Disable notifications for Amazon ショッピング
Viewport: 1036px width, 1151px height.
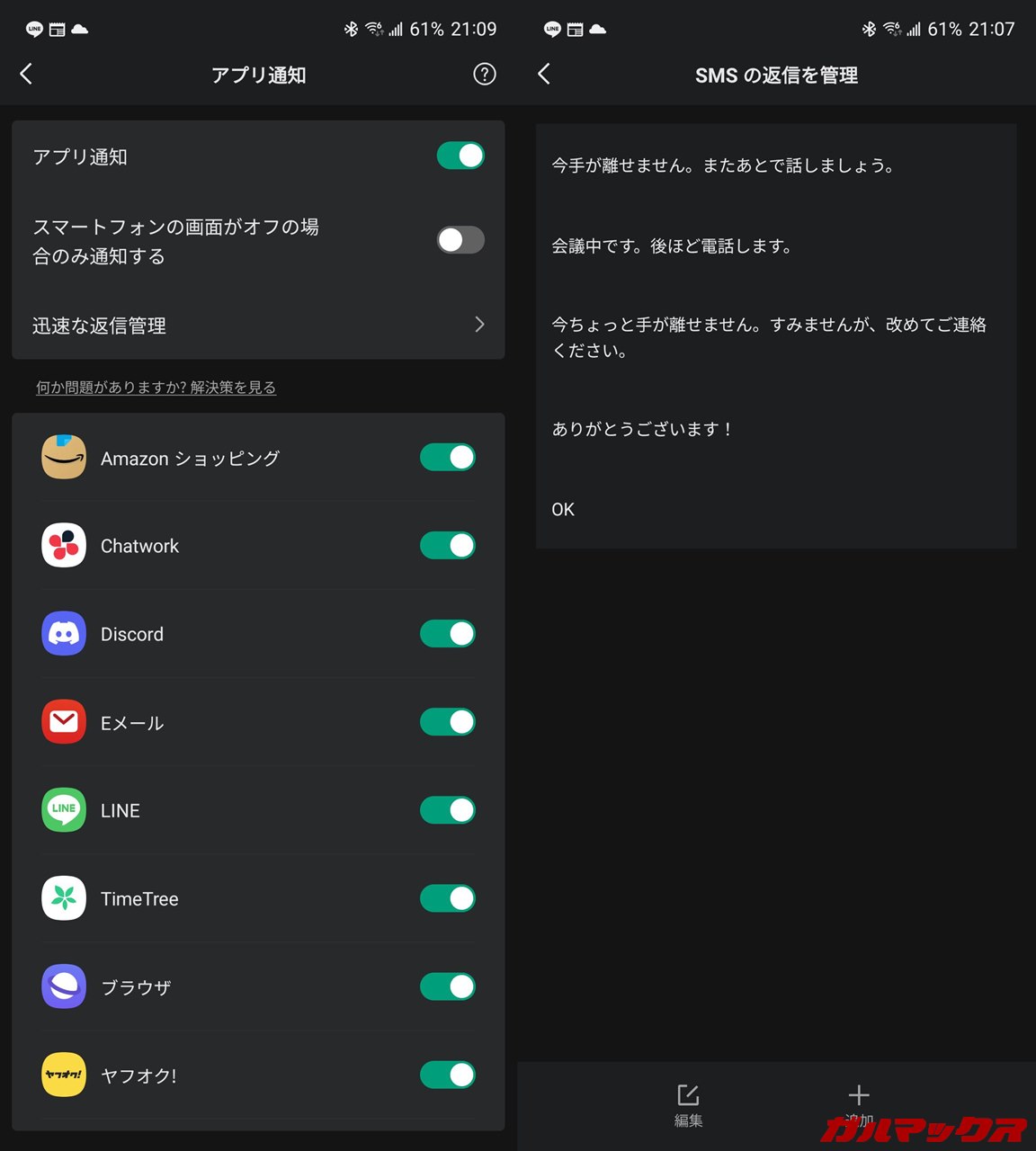447,458
